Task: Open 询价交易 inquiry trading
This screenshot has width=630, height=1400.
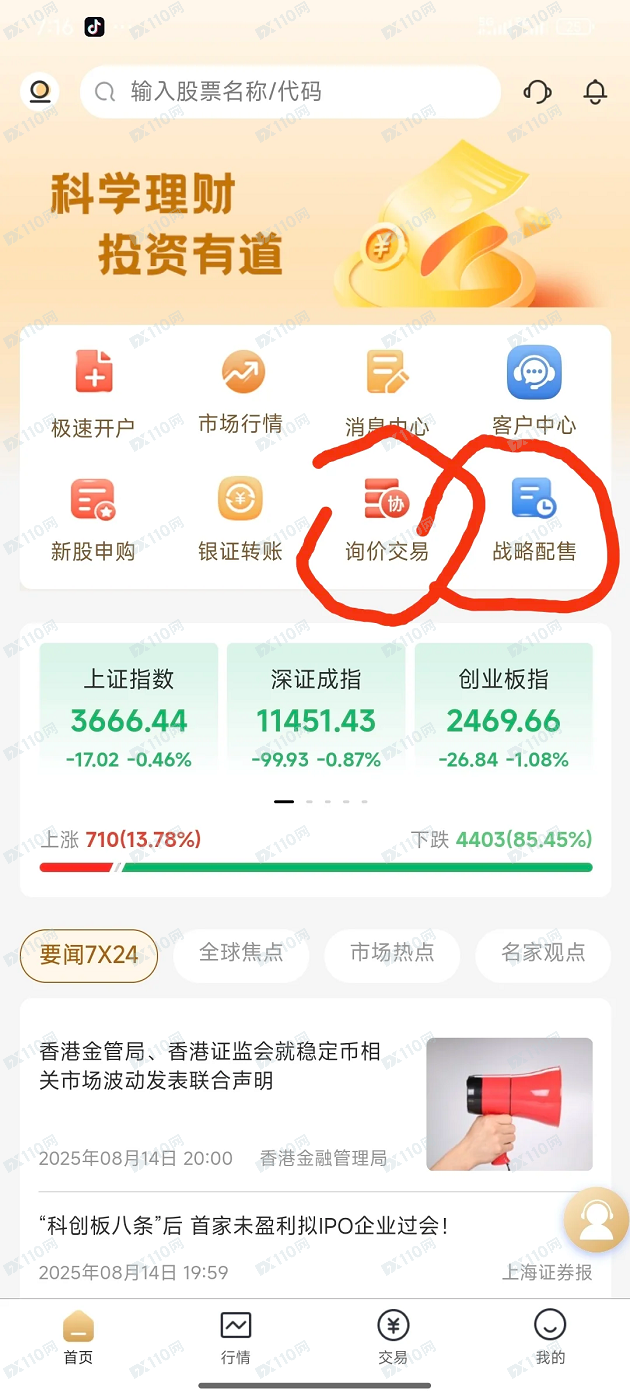Action: pos(387,519)
